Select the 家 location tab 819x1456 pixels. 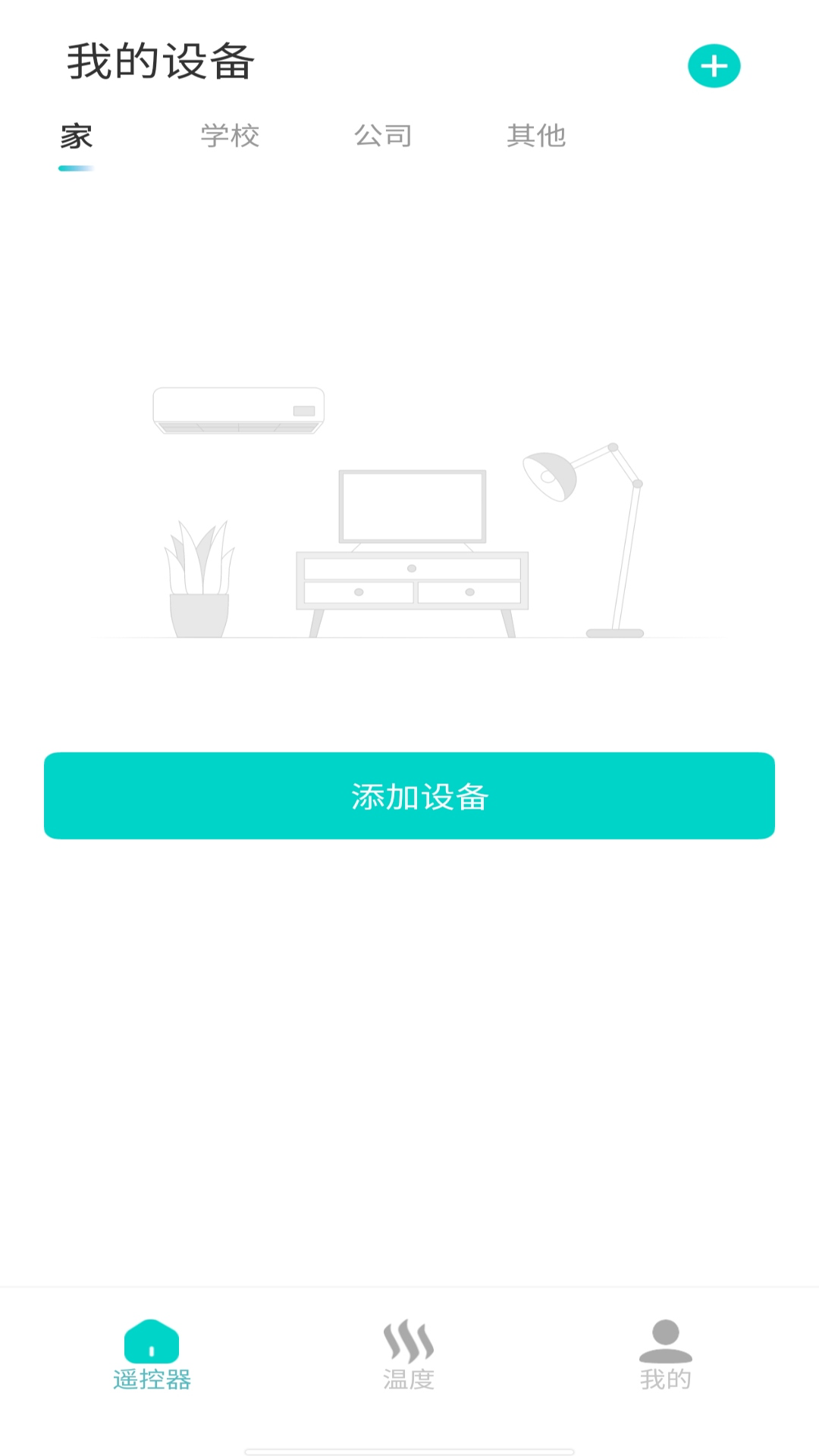(77, 137)
